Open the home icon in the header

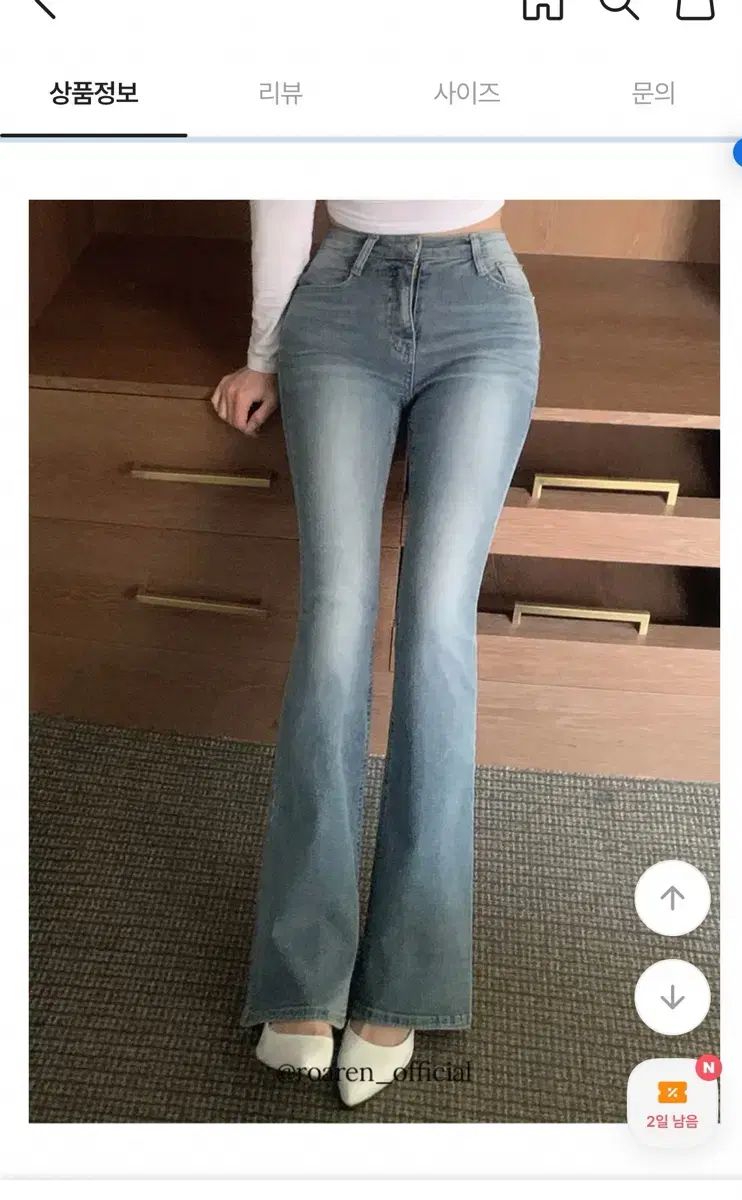[543, 7]
